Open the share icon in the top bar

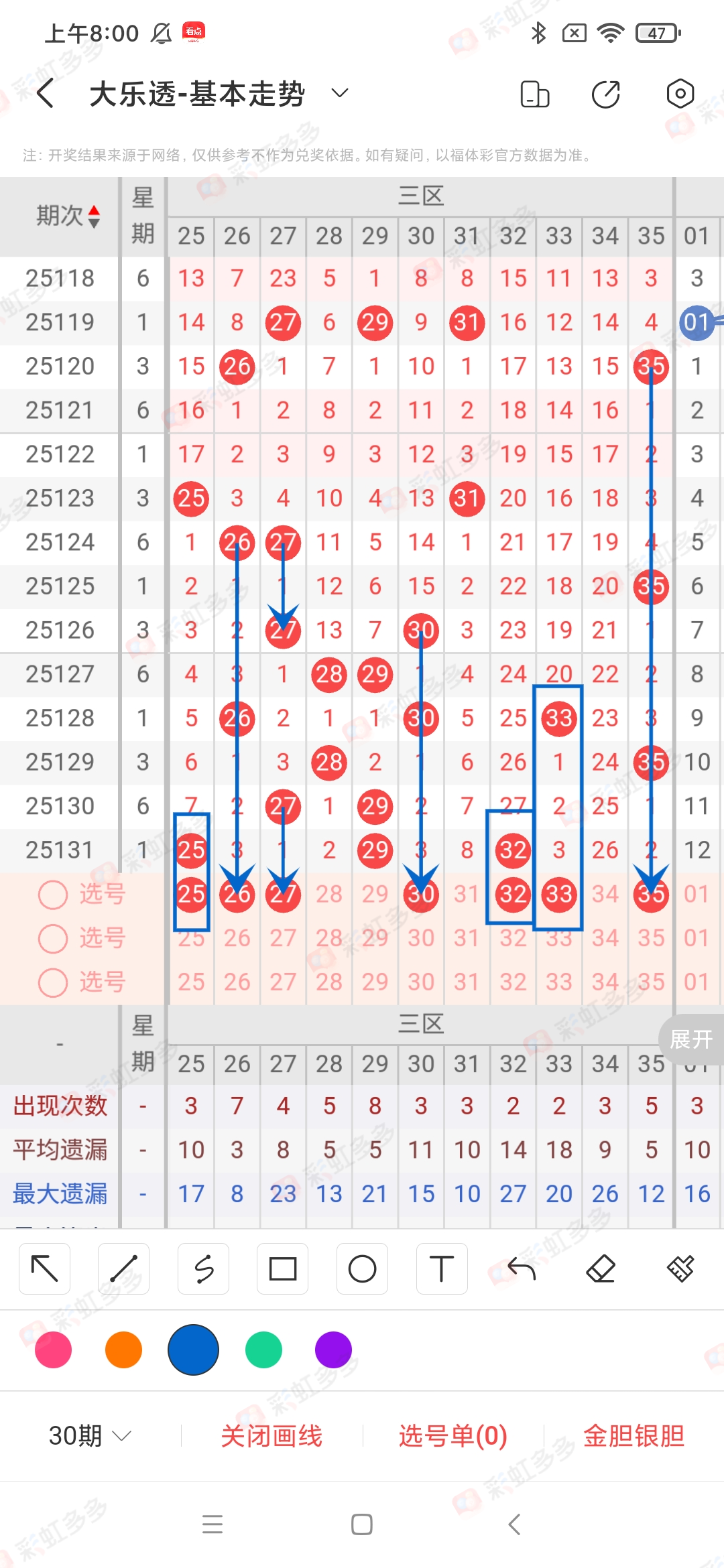(x=604, y=94)
